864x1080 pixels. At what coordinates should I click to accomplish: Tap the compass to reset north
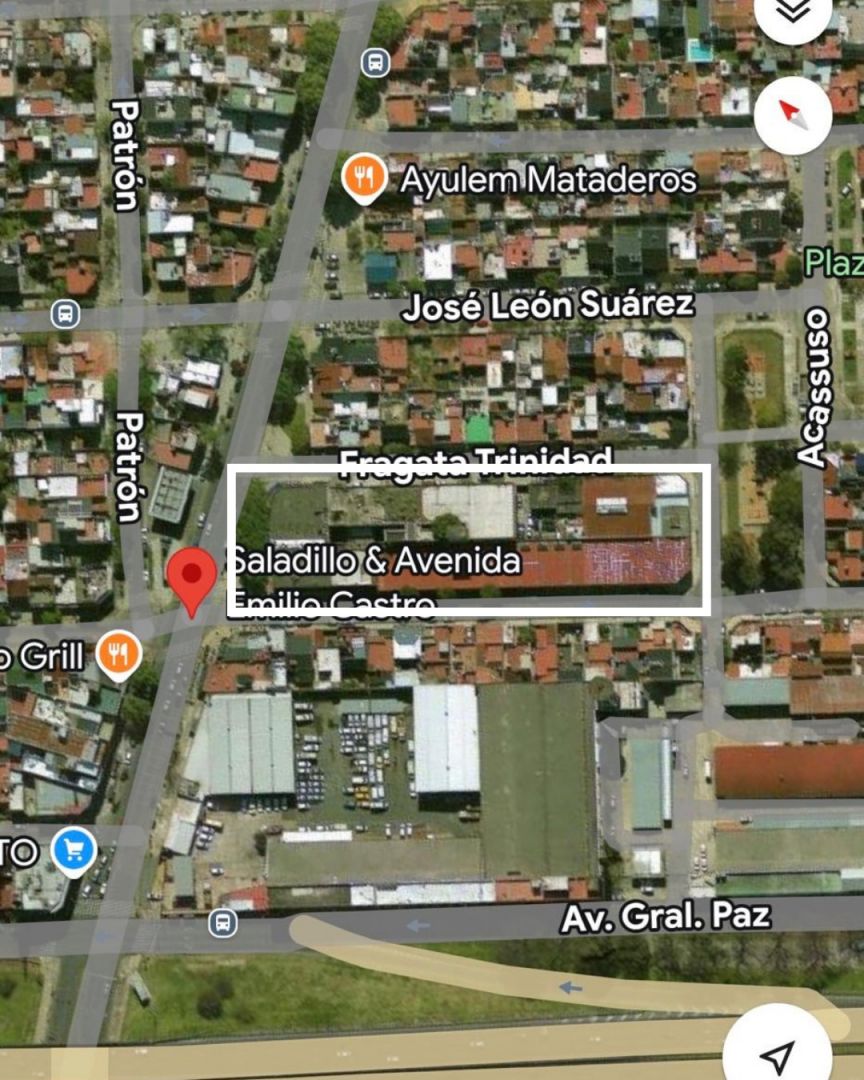(793, 114)
